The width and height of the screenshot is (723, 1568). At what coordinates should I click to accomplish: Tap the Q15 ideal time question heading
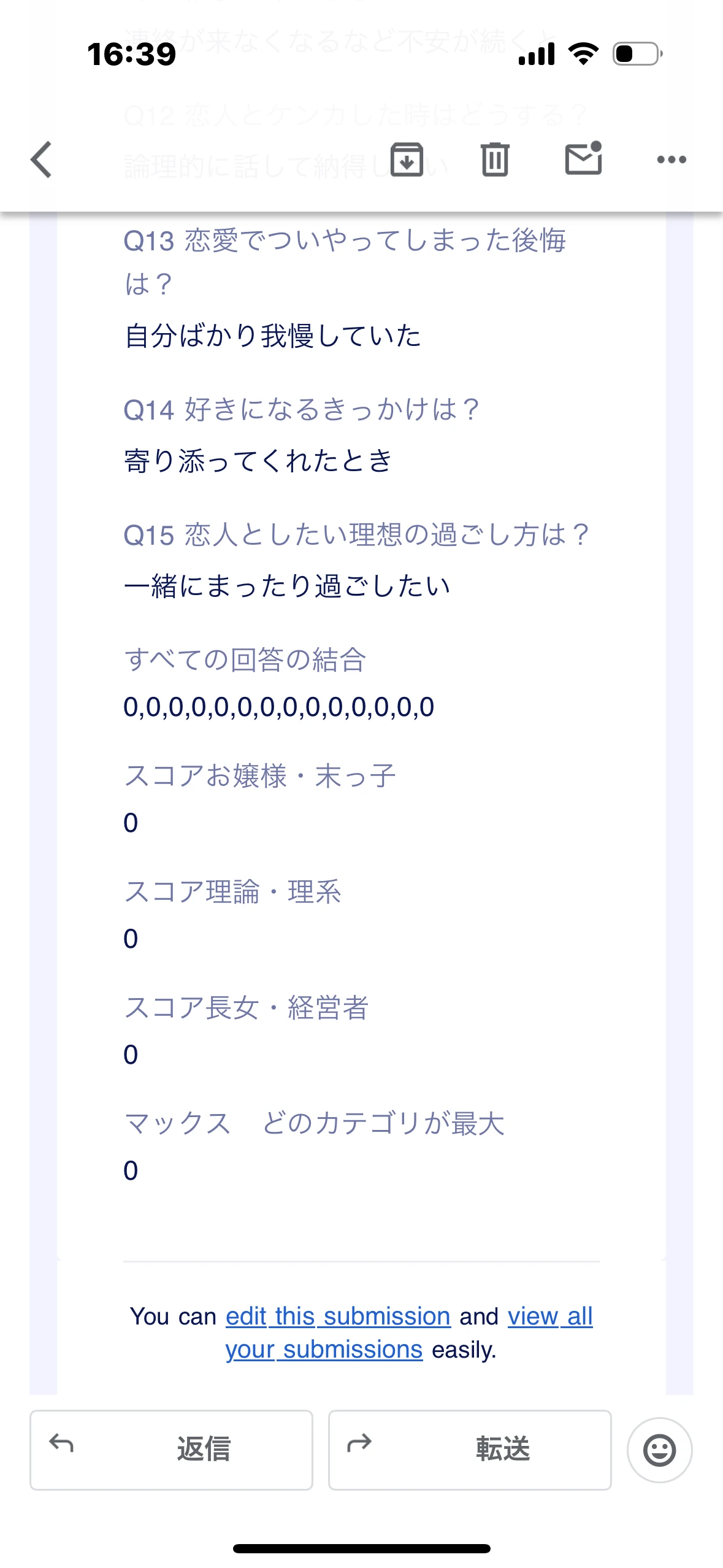pos(358,535)
